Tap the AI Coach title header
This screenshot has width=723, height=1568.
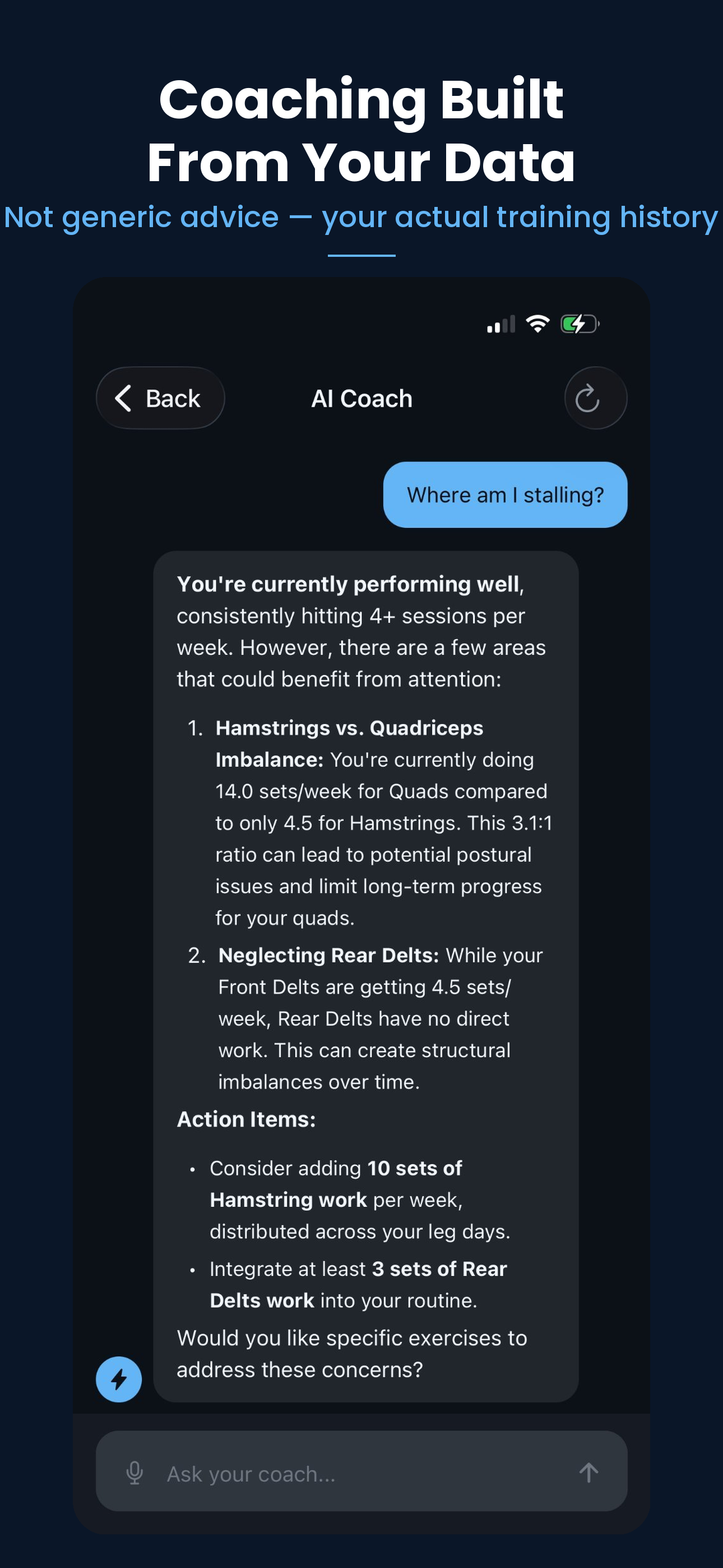[361, 399]
